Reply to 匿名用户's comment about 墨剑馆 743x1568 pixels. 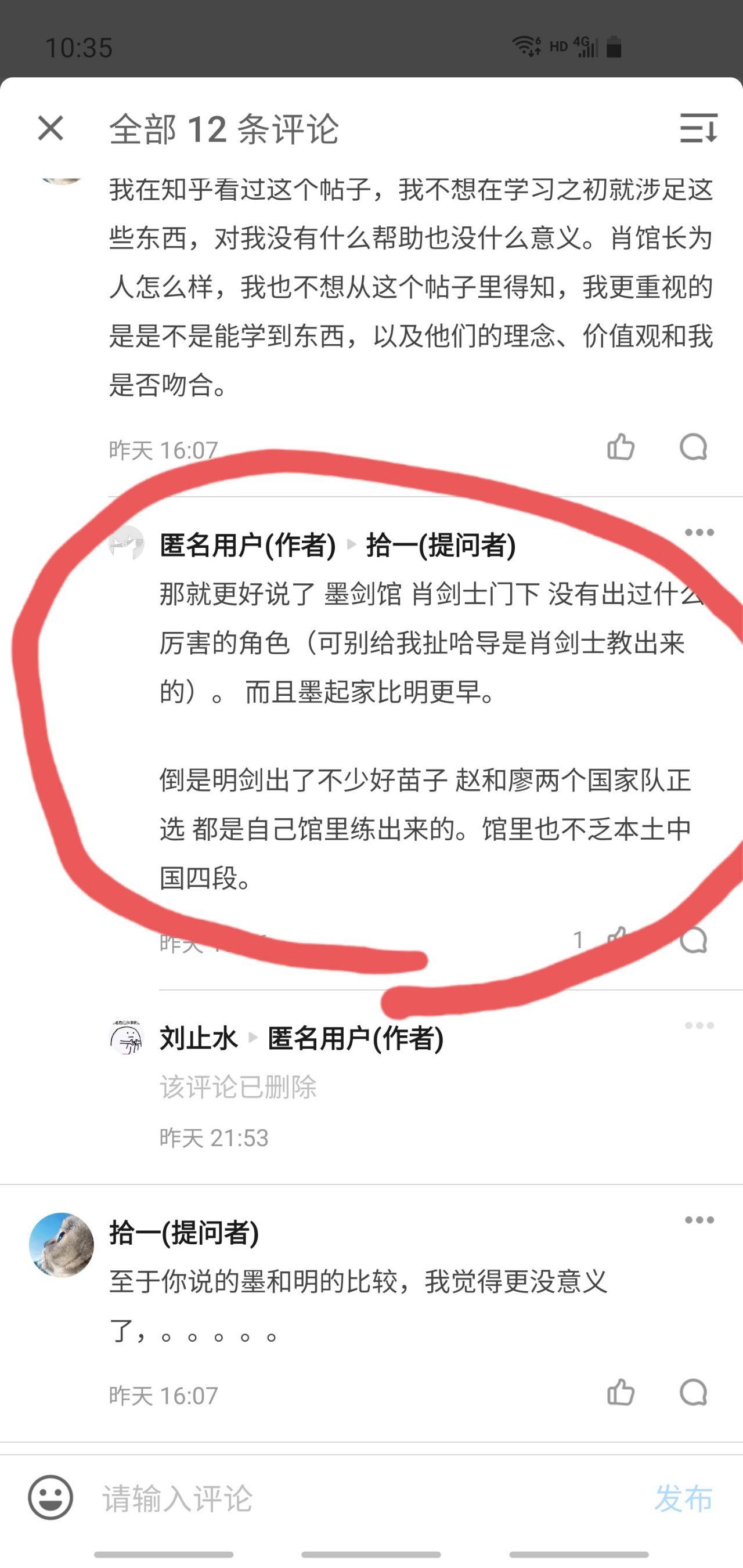(x=693, y=941)
